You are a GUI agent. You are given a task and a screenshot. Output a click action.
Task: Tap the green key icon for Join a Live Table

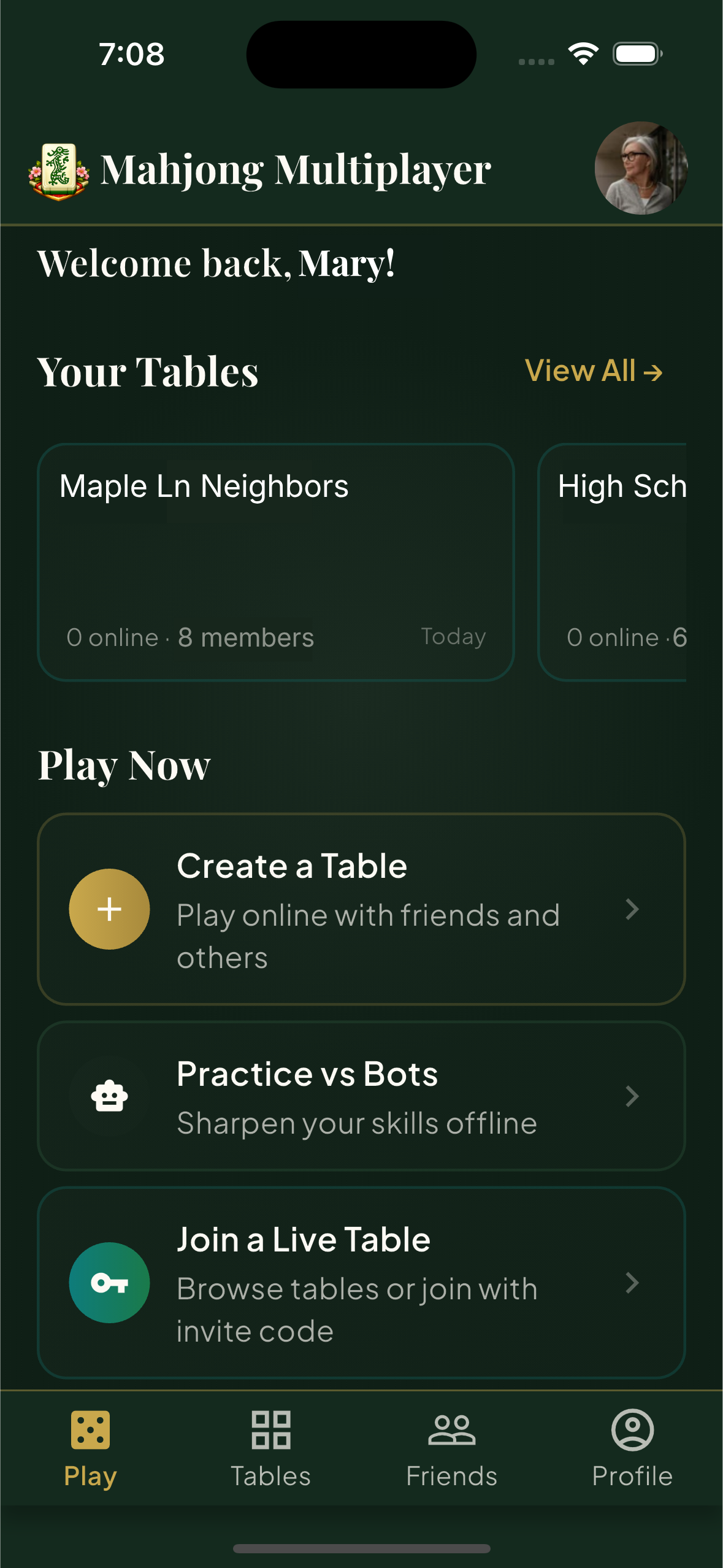click(x=110, y=1283)
